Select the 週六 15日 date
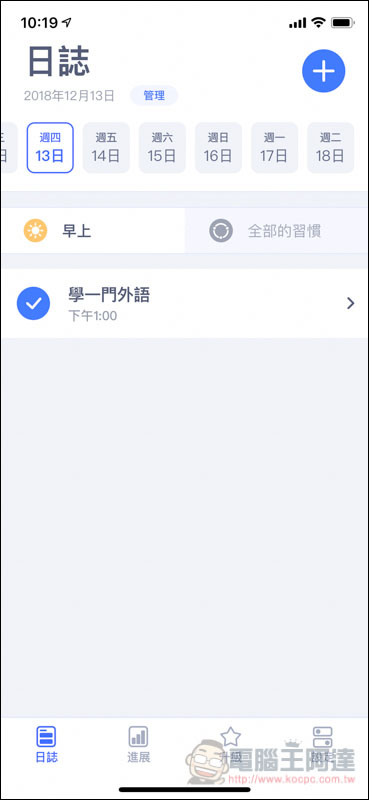The height and width of the screenshot is (800, 369). pyautogui.click(x=162, y=148)
